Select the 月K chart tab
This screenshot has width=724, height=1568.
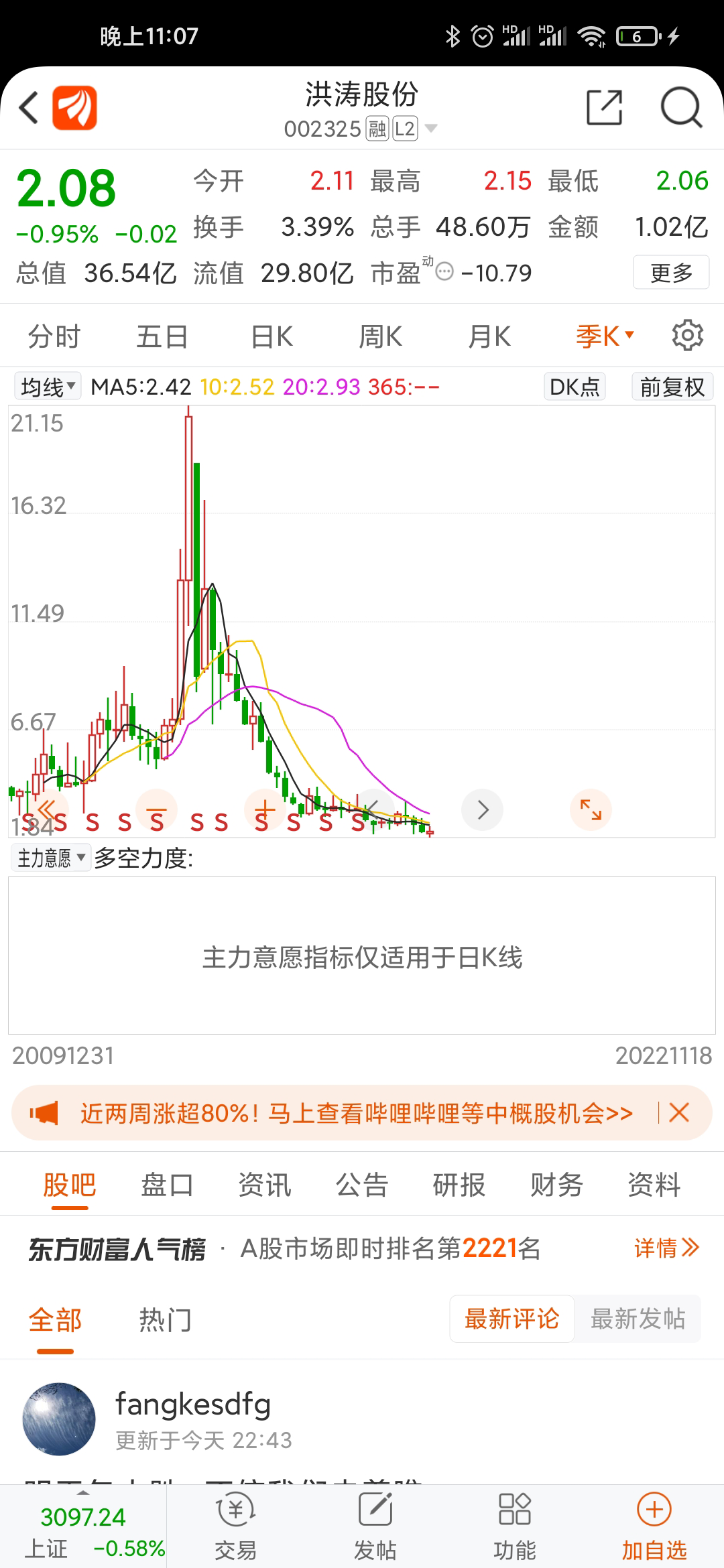pos(489,336)
